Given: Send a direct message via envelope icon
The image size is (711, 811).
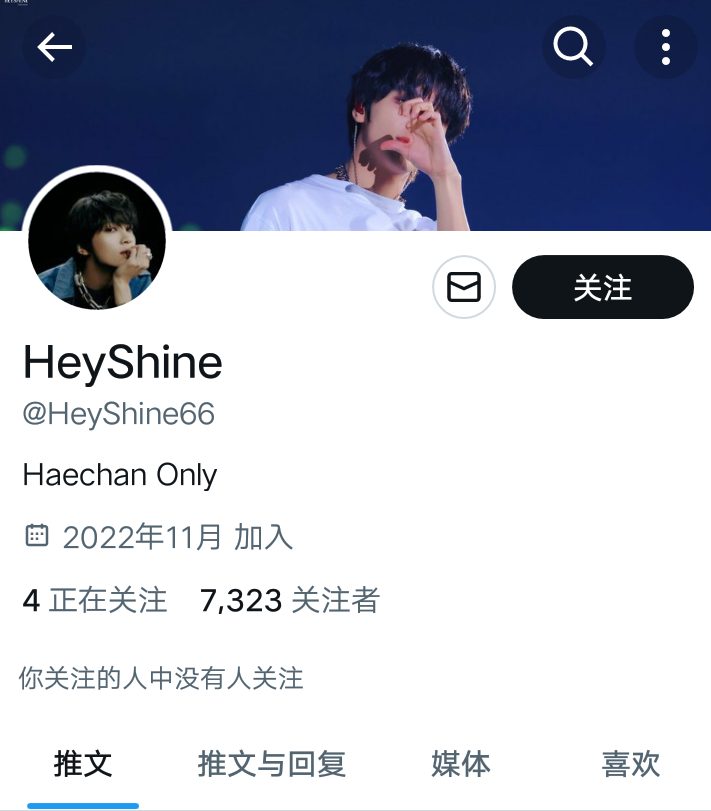Looking at the screenshot, I should tap(463, 288).
